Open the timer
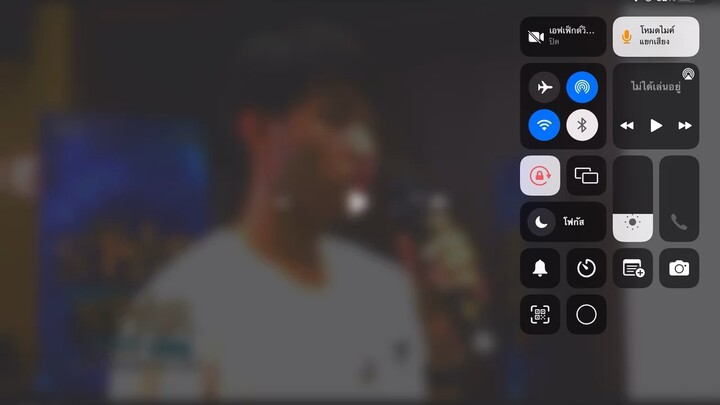Viewport: 720px width, 405px height. pos(586,268)
